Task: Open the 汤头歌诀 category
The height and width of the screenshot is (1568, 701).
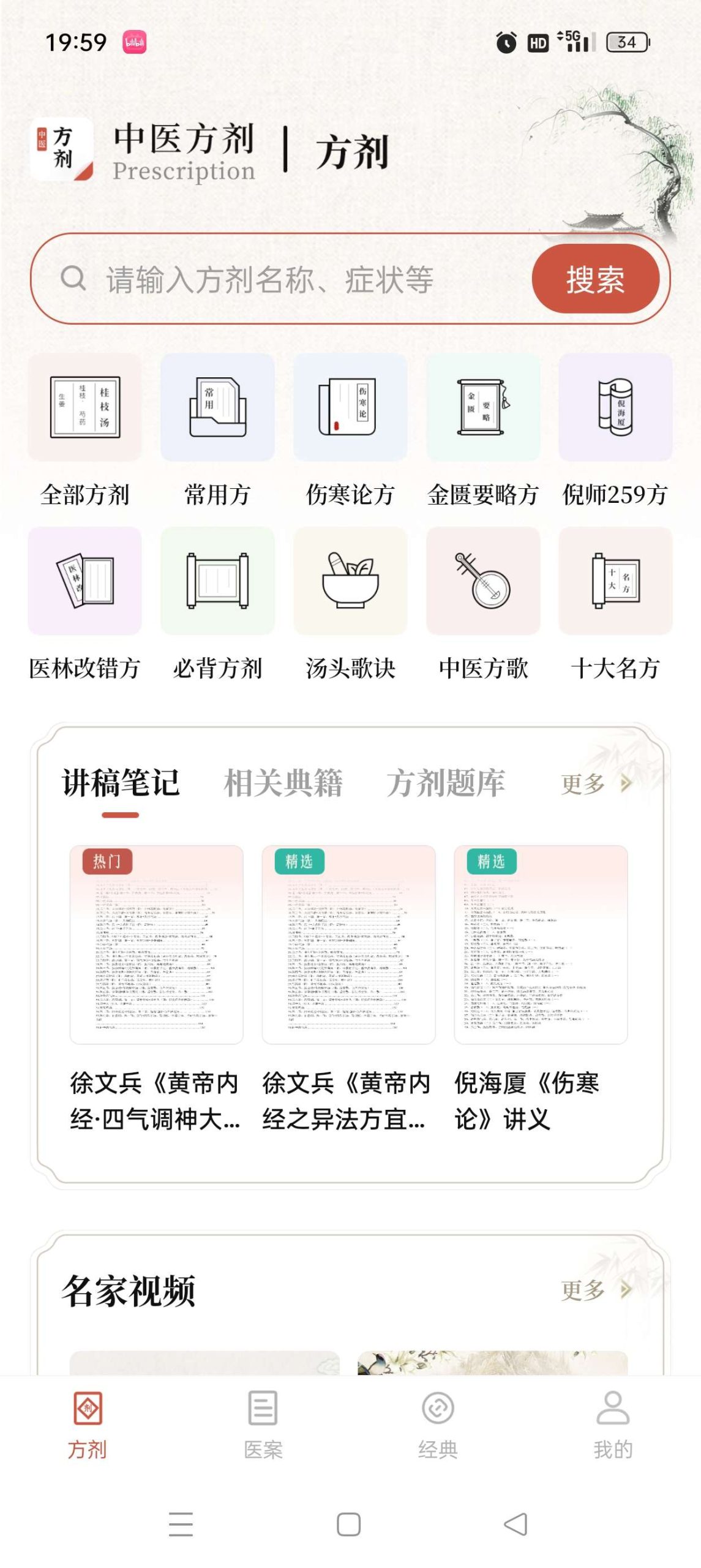Action: 350,603
